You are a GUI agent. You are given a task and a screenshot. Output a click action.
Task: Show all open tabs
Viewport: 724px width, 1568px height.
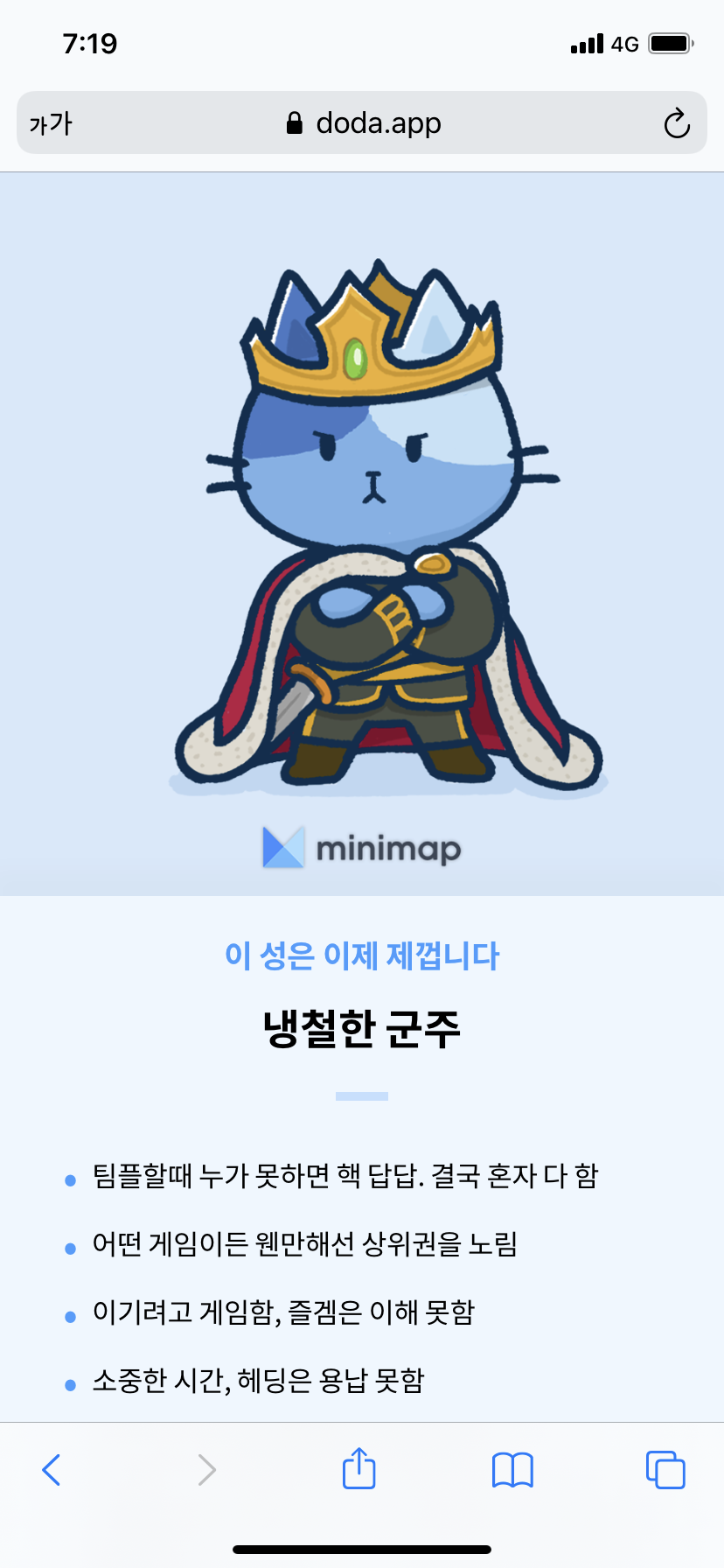pyautogui.click(x=665, y=1469)
